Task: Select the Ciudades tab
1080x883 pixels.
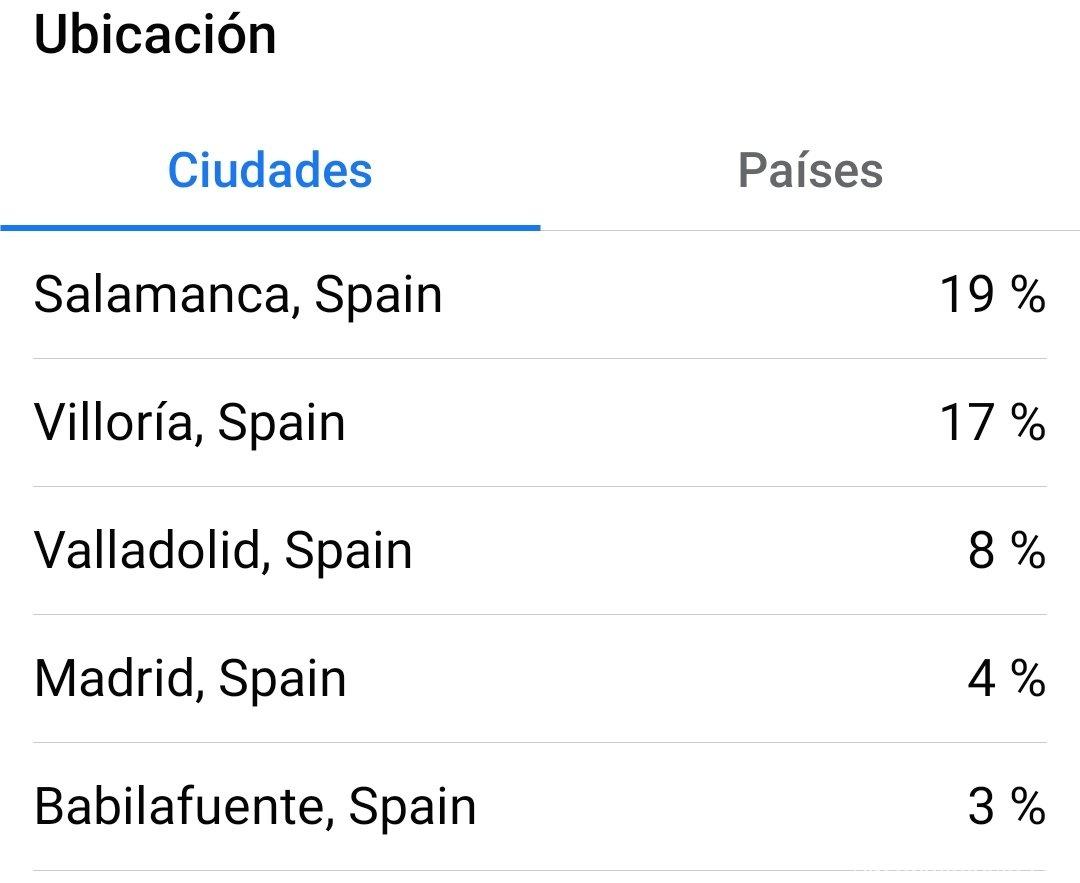Action: 270,171
